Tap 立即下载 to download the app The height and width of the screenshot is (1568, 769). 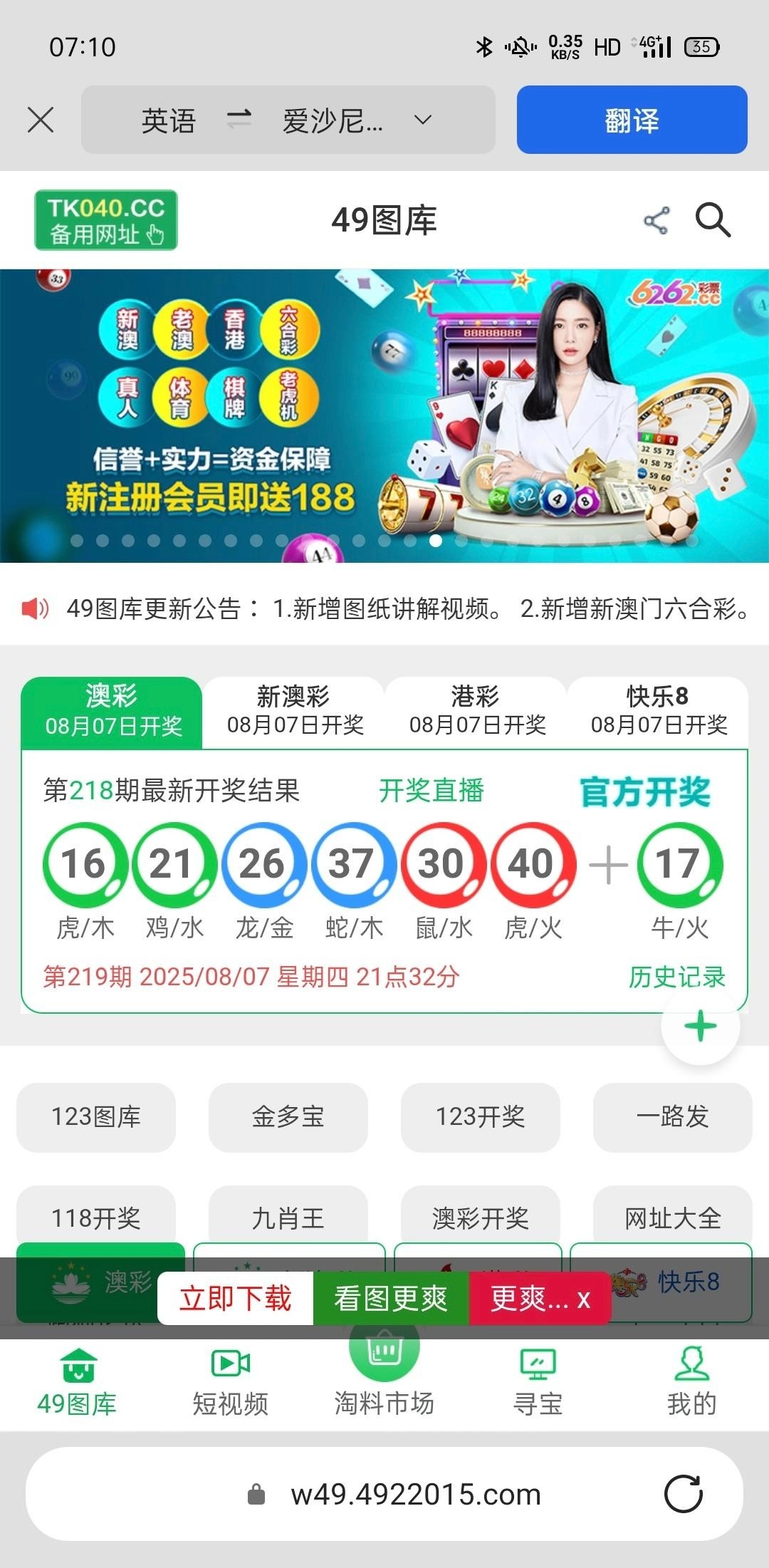pos(235,1299)
